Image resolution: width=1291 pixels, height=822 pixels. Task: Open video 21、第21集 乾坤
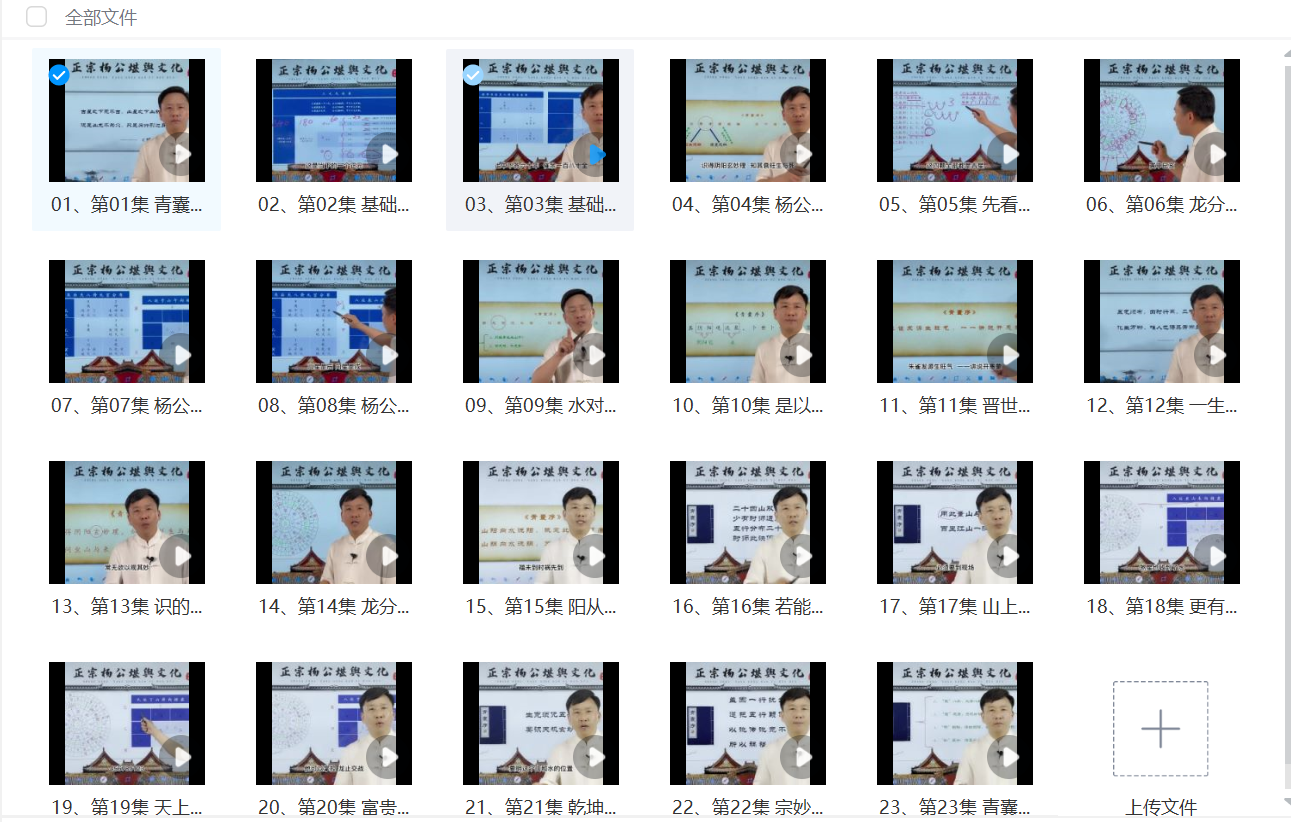click(540, 724)
